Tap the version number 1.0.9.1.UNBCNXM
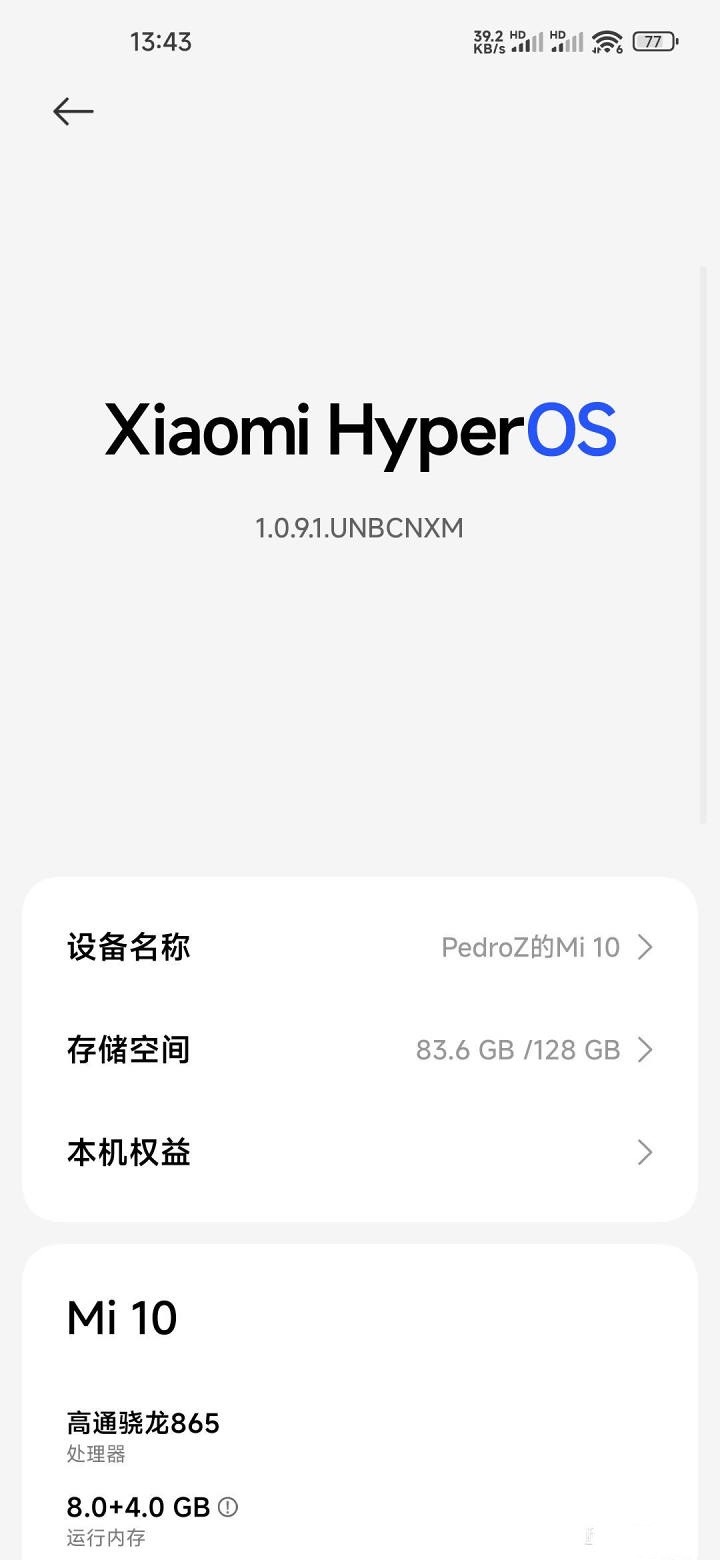 point(359,527)
